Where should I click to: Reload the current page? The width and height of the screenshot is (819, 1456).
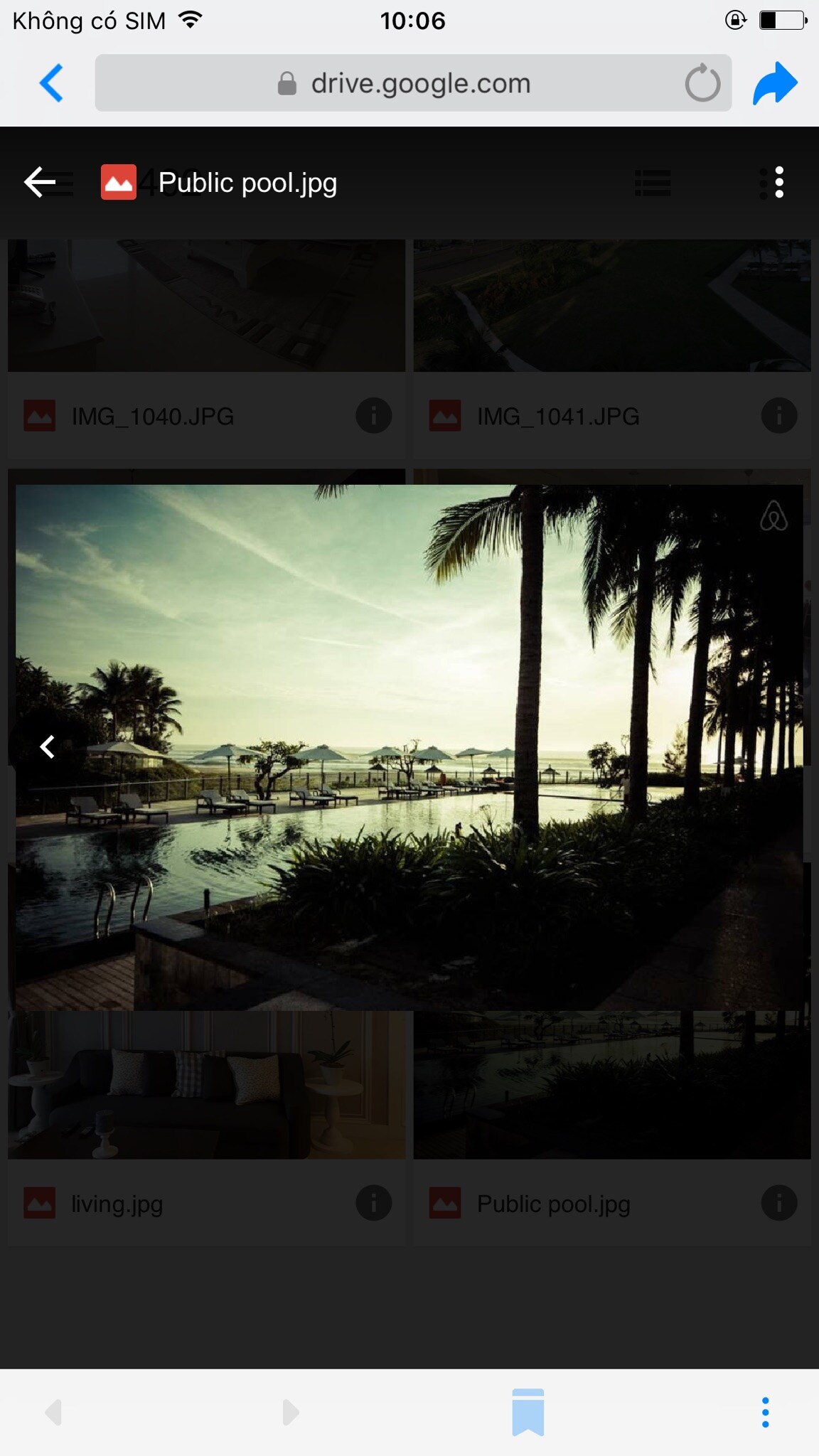pos(702,83)
